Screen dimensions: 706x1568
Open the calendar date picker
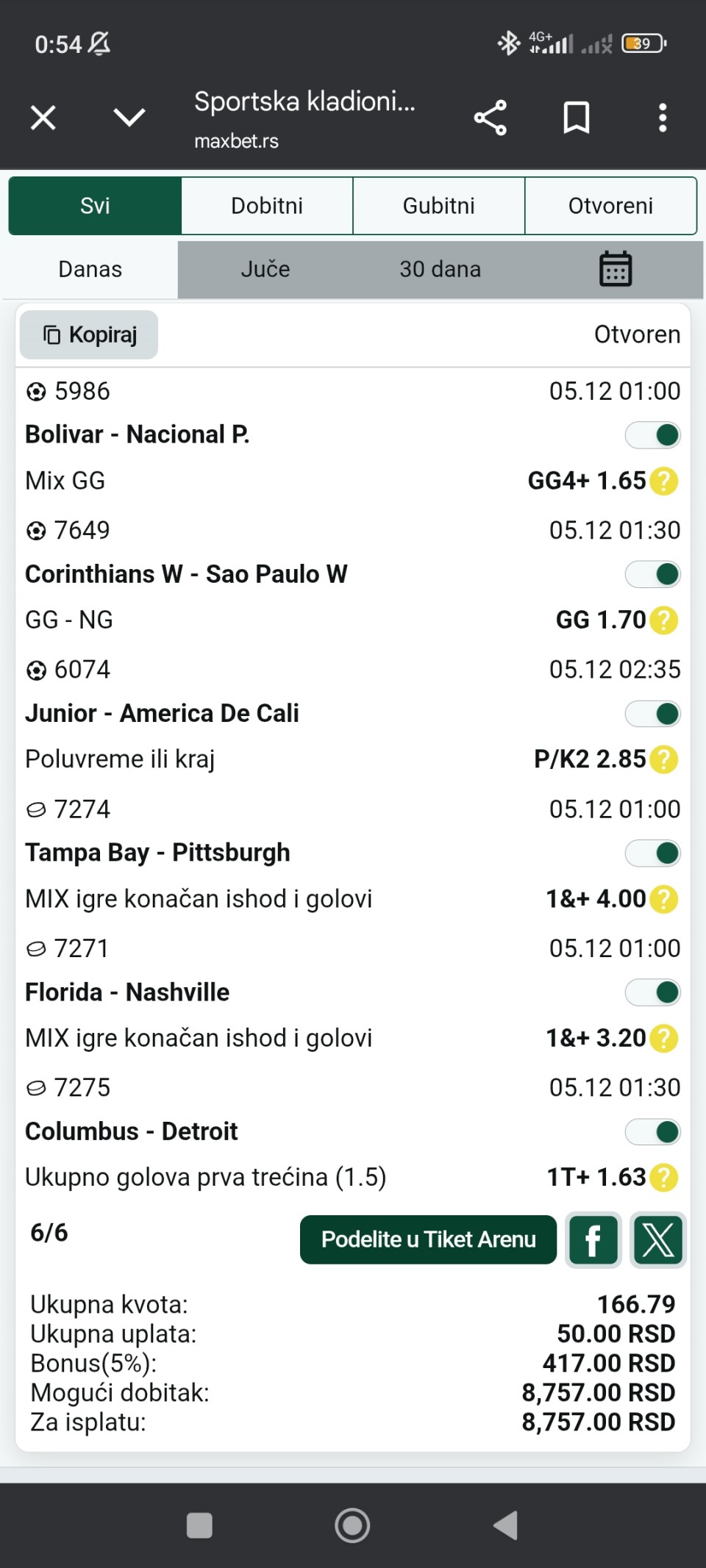[x=616, y=269]
